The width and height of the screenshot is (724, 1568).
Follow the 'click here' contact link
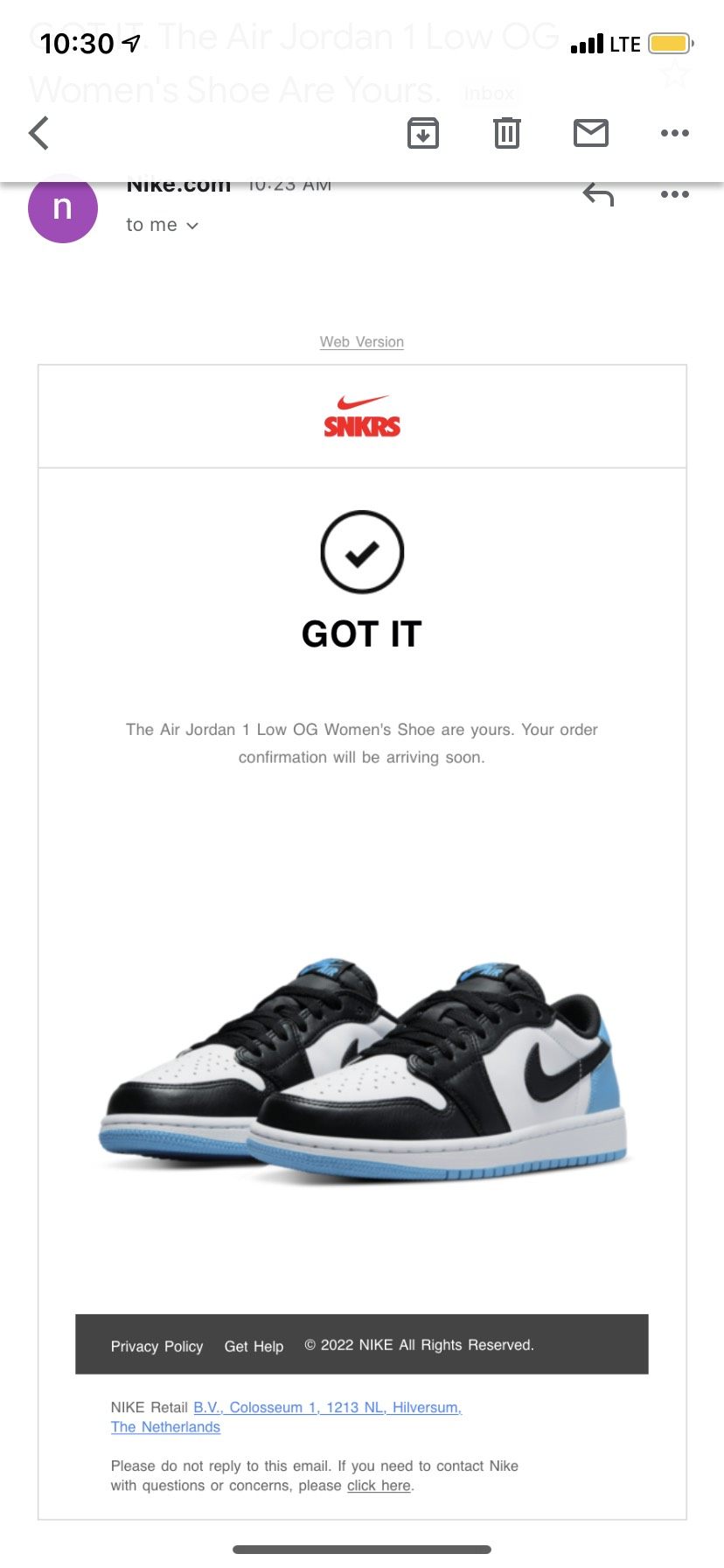pos(379,1485)
